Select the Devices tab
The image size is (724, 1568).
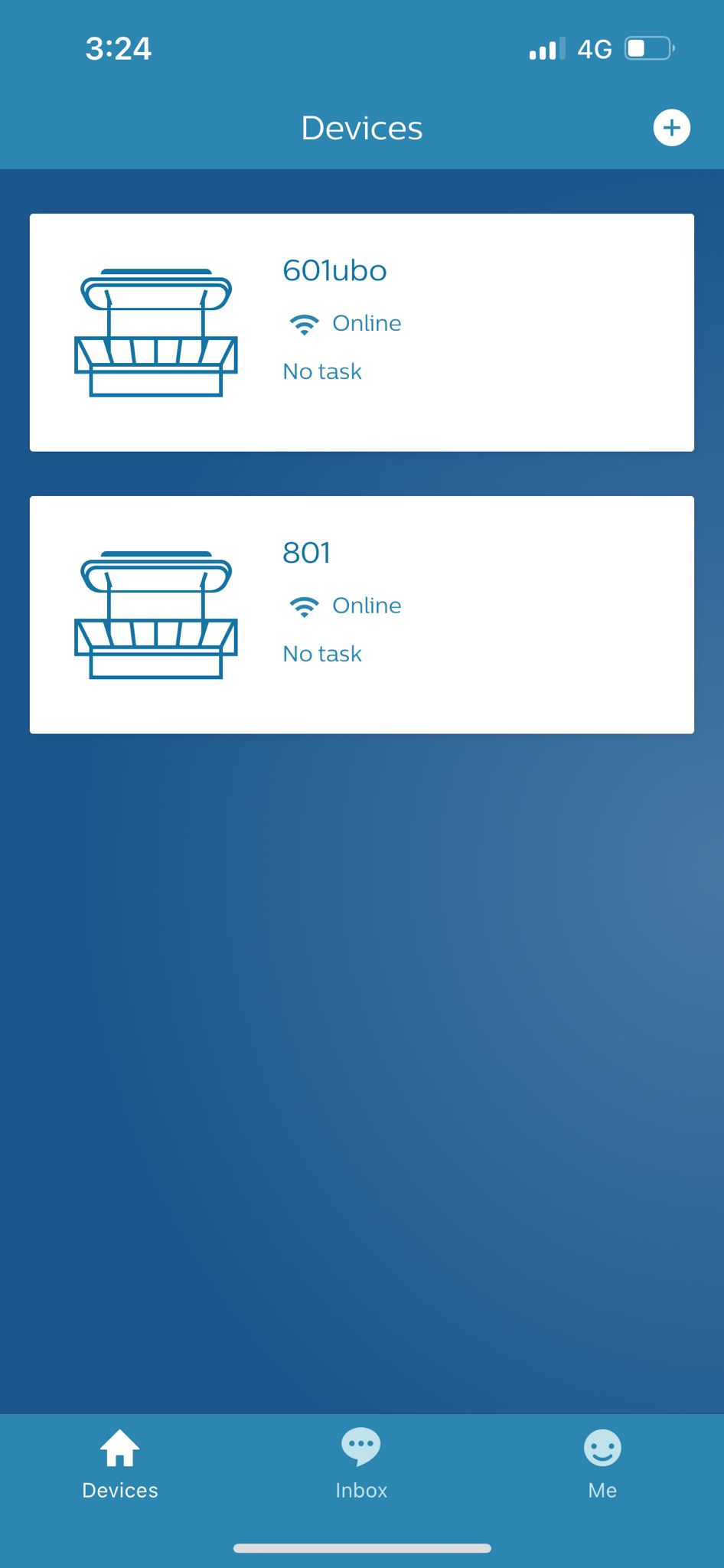[120, 1464]
